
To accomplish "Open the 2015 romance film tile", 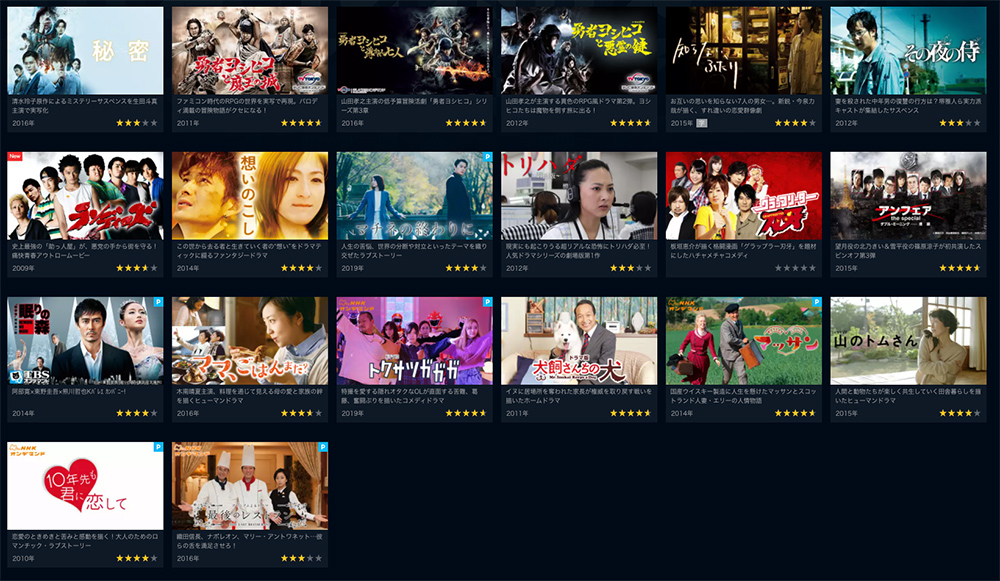I will [743, 51].
